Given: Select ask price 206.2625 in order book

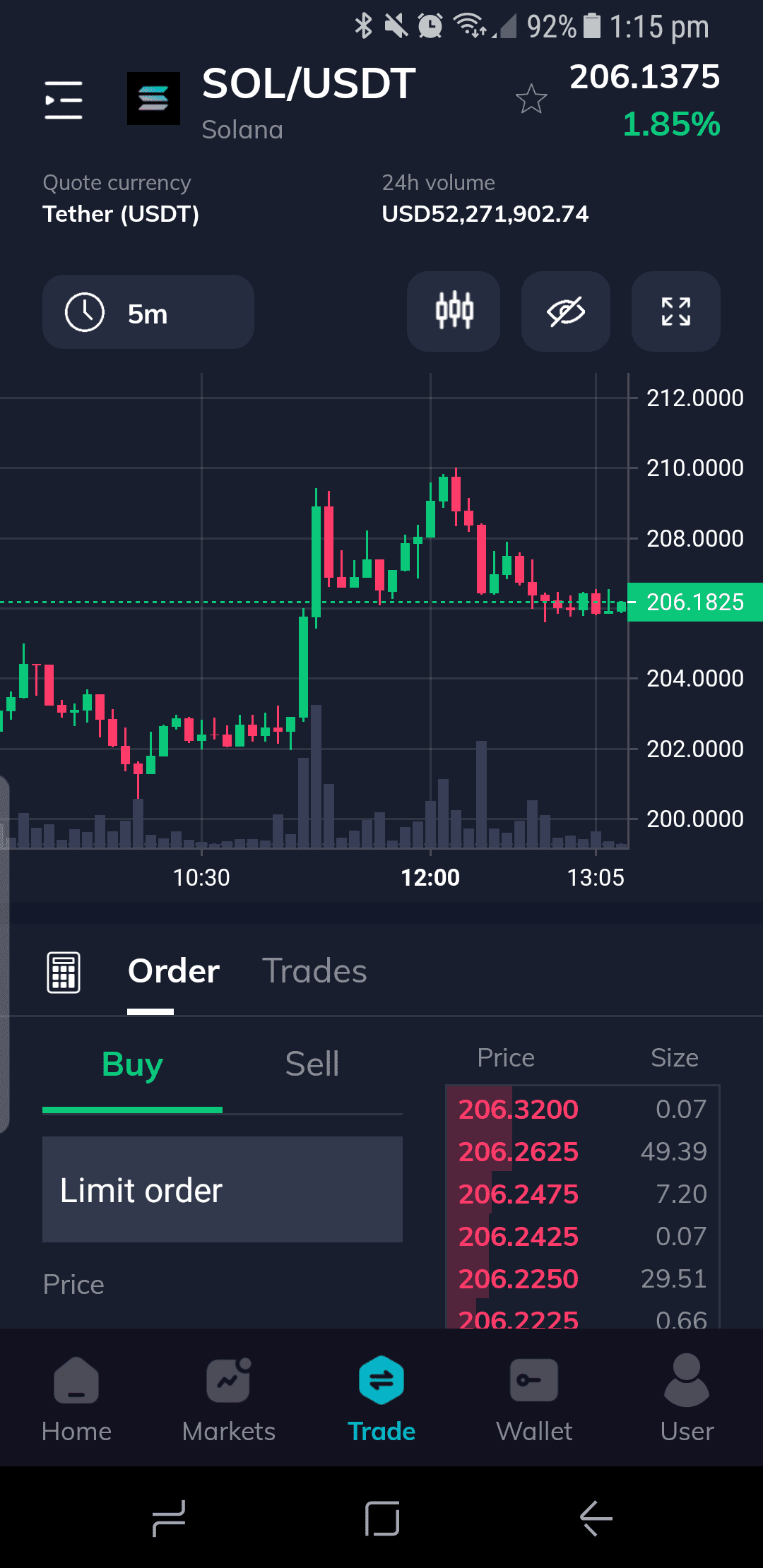Looking at the screenshot, I should tap(519, 1152).
